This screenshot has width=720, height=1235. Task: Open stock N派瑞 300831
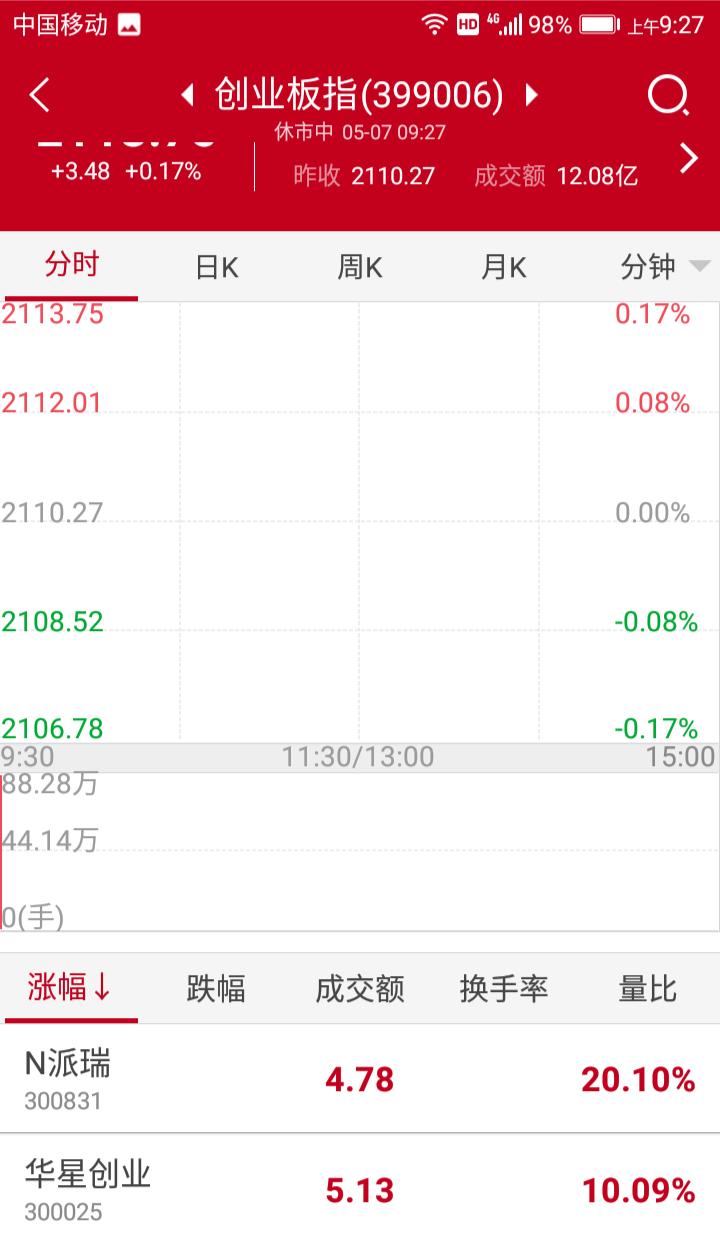pos(360,1079)
